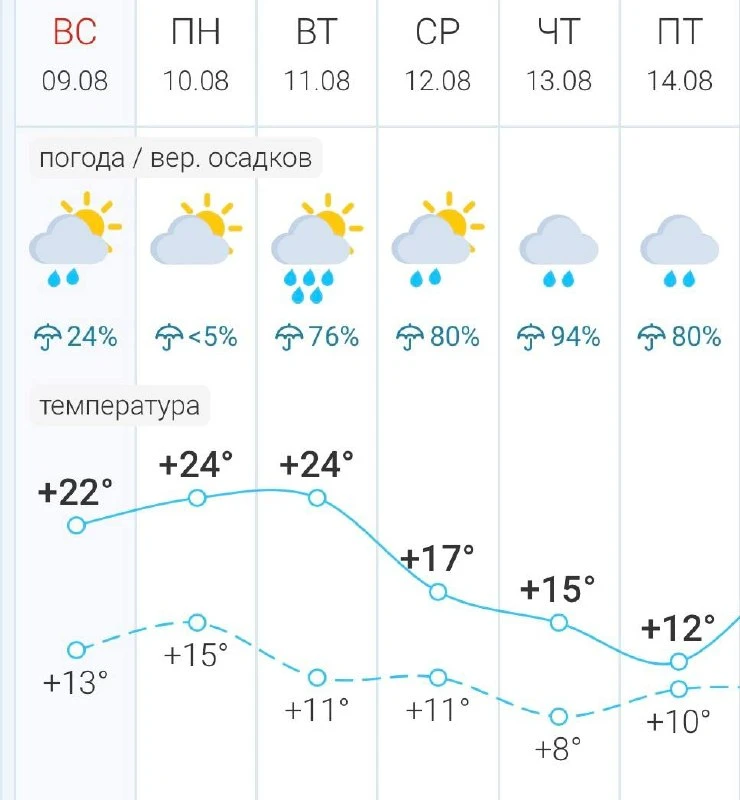Screen dimensions: 740x800
Task: View ЧТ 13.08 forecast details
Action: tap(559, 61)
